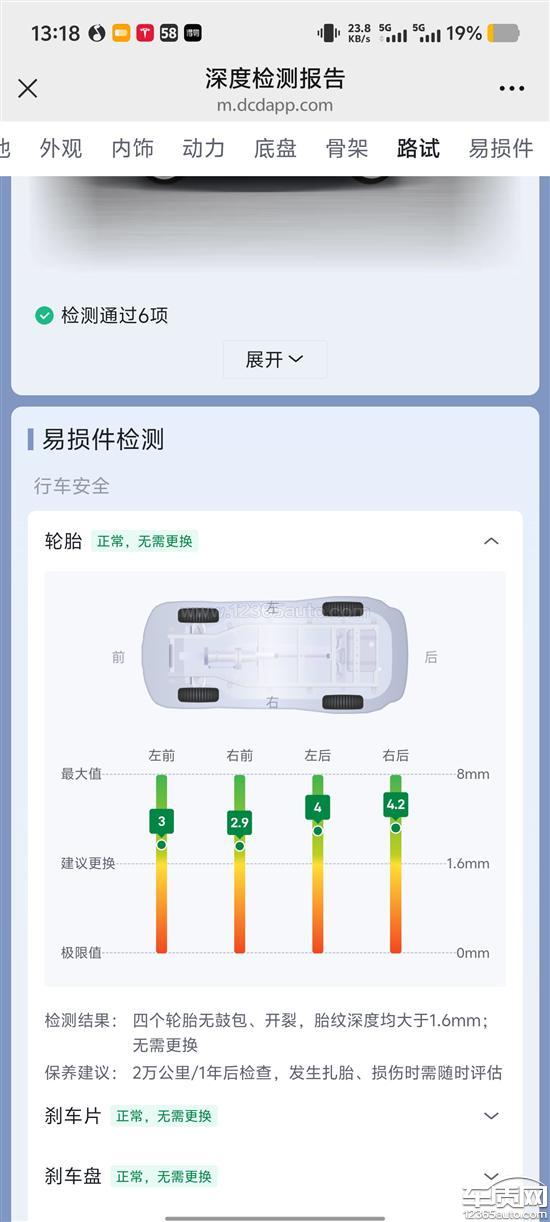Open the 骨架 tab
The height and width of the screenshot is (1222, 550).
point(347,149)
